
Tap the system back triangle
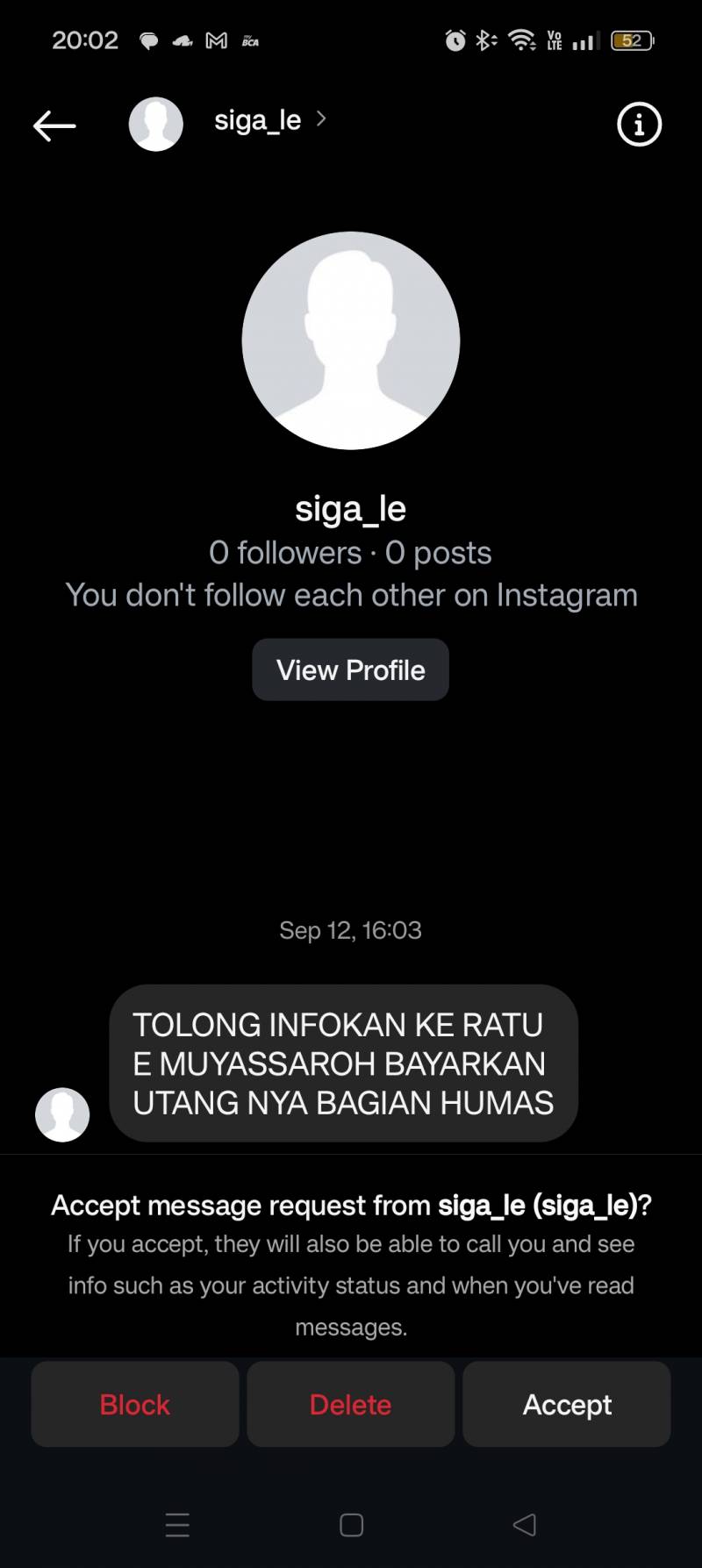[x=525, y=1525]
